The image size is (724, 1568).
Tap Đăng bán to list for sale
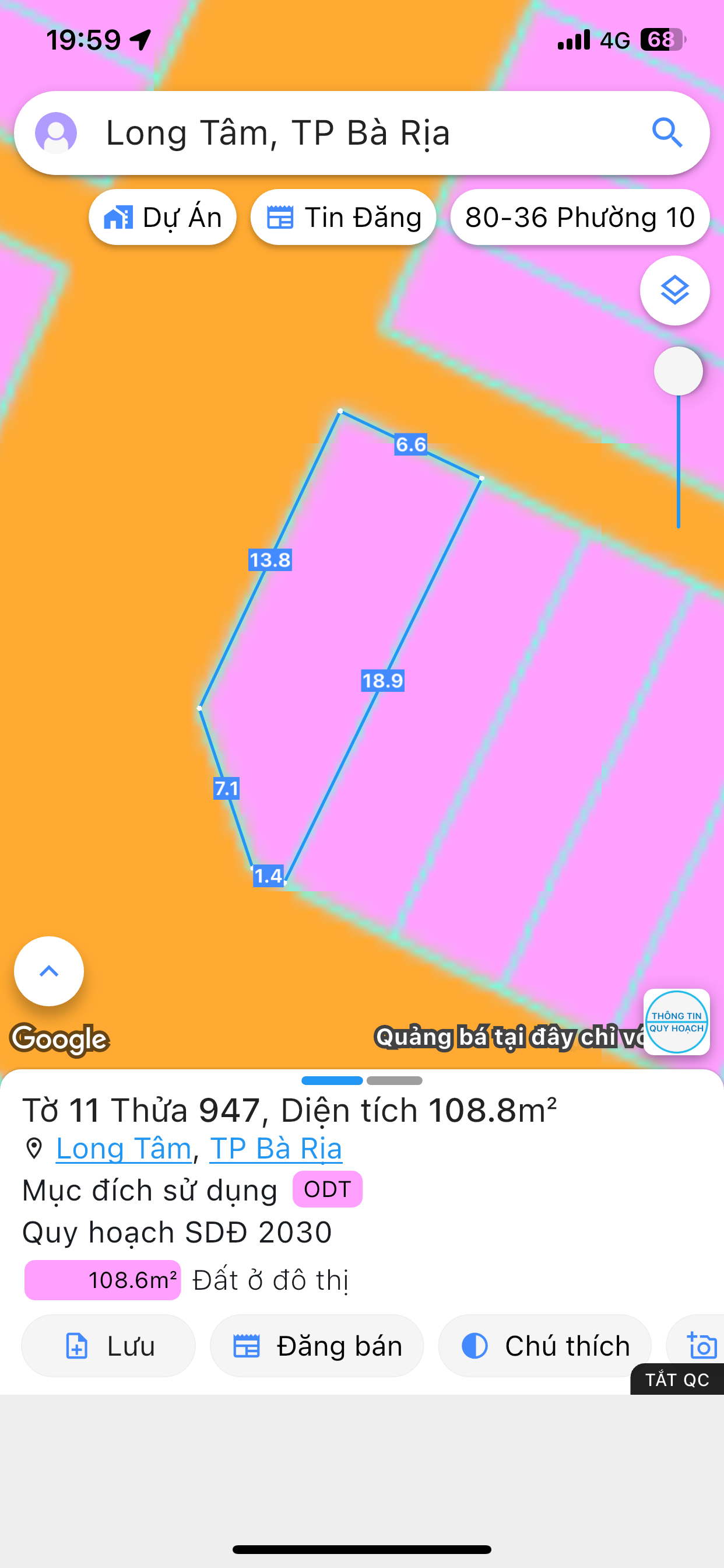tap(317, 1346)
